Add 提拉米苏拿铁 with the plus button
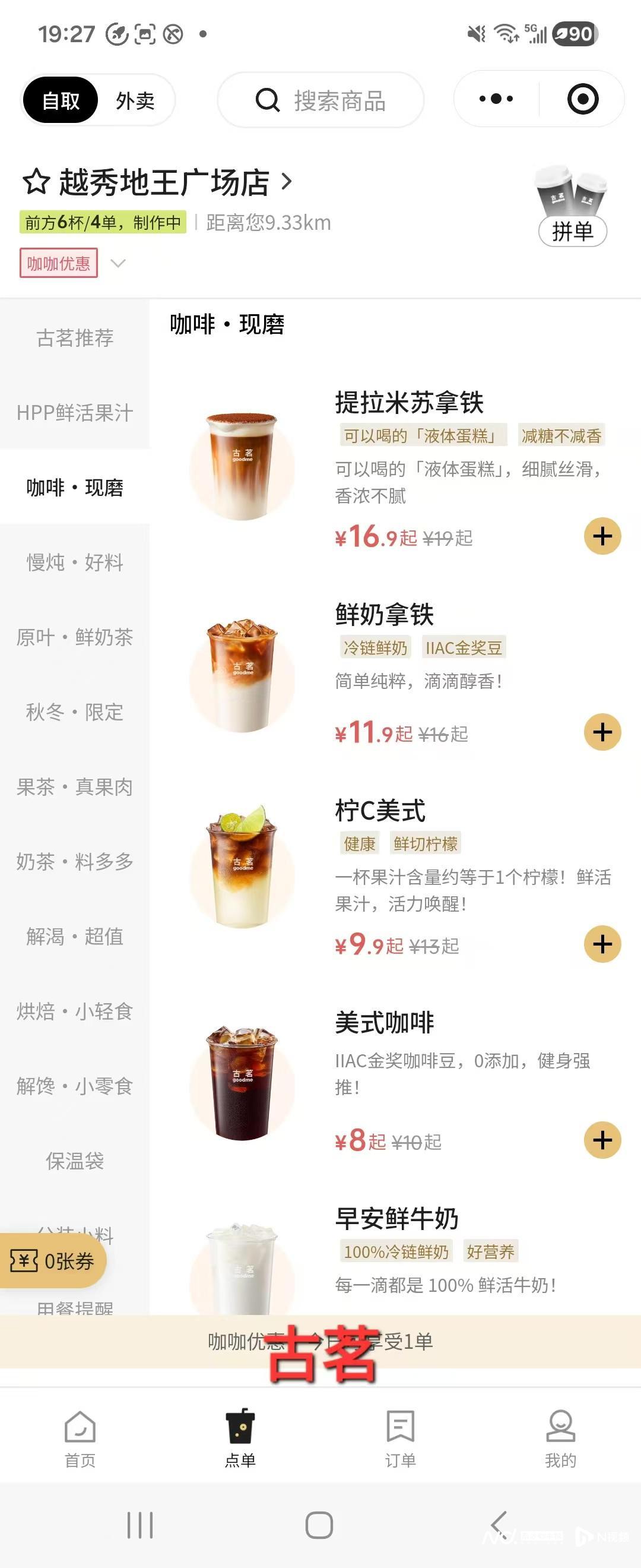641x1568 pixels. 601,536
